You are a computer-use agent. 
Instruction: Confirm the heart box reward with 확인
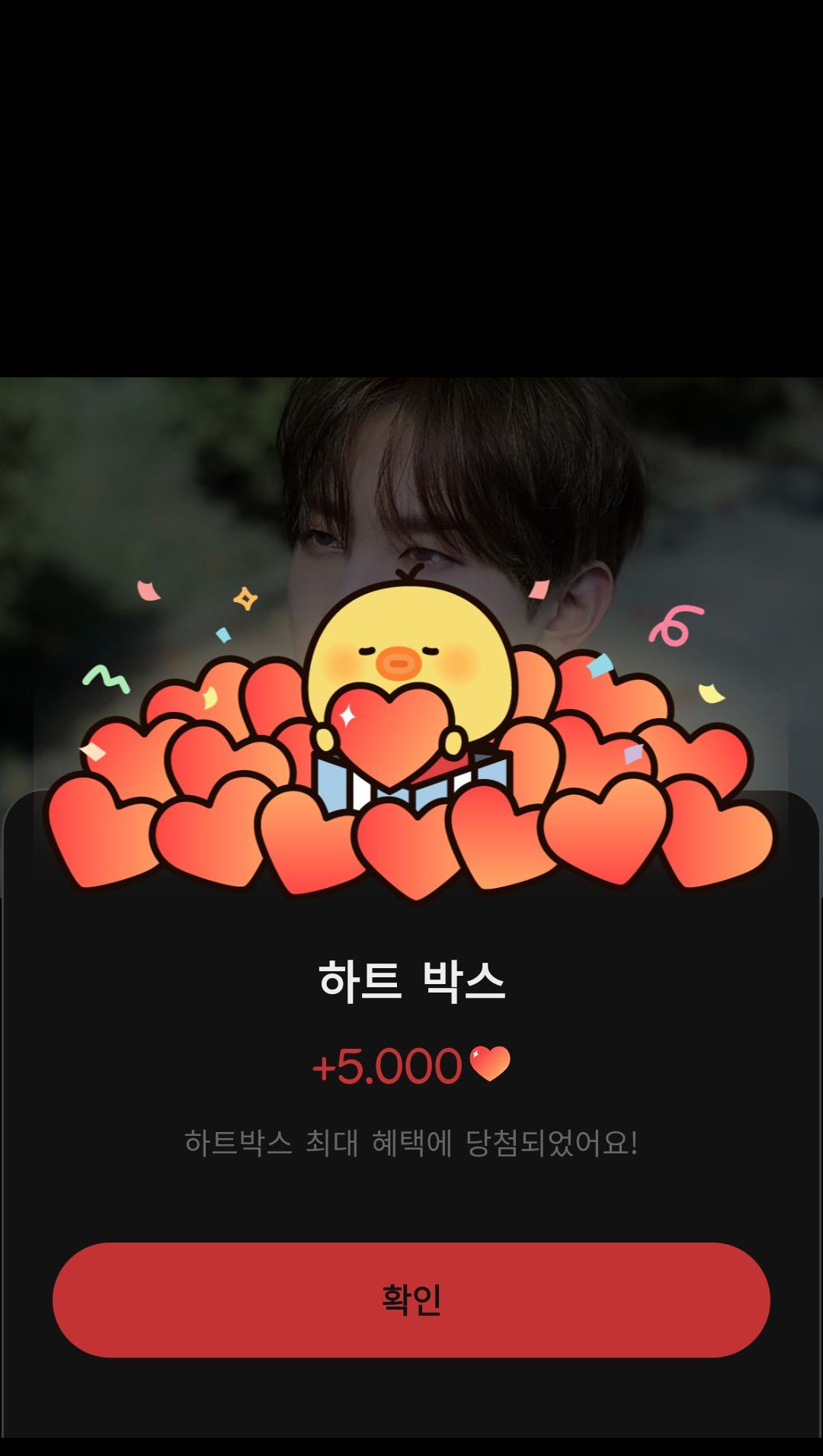(411, 1300)
